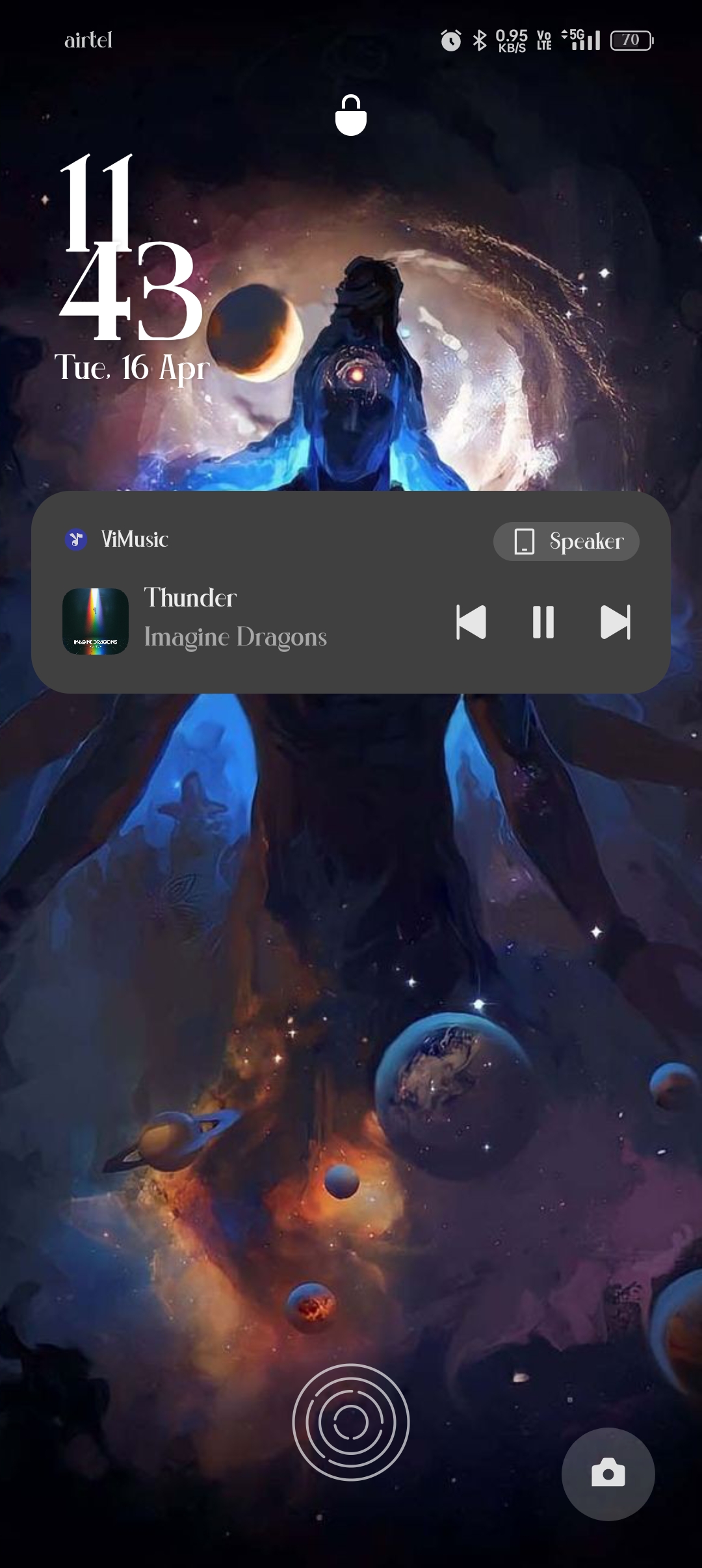Tap the fingerprint unlock sensor

click(351, 1422)
